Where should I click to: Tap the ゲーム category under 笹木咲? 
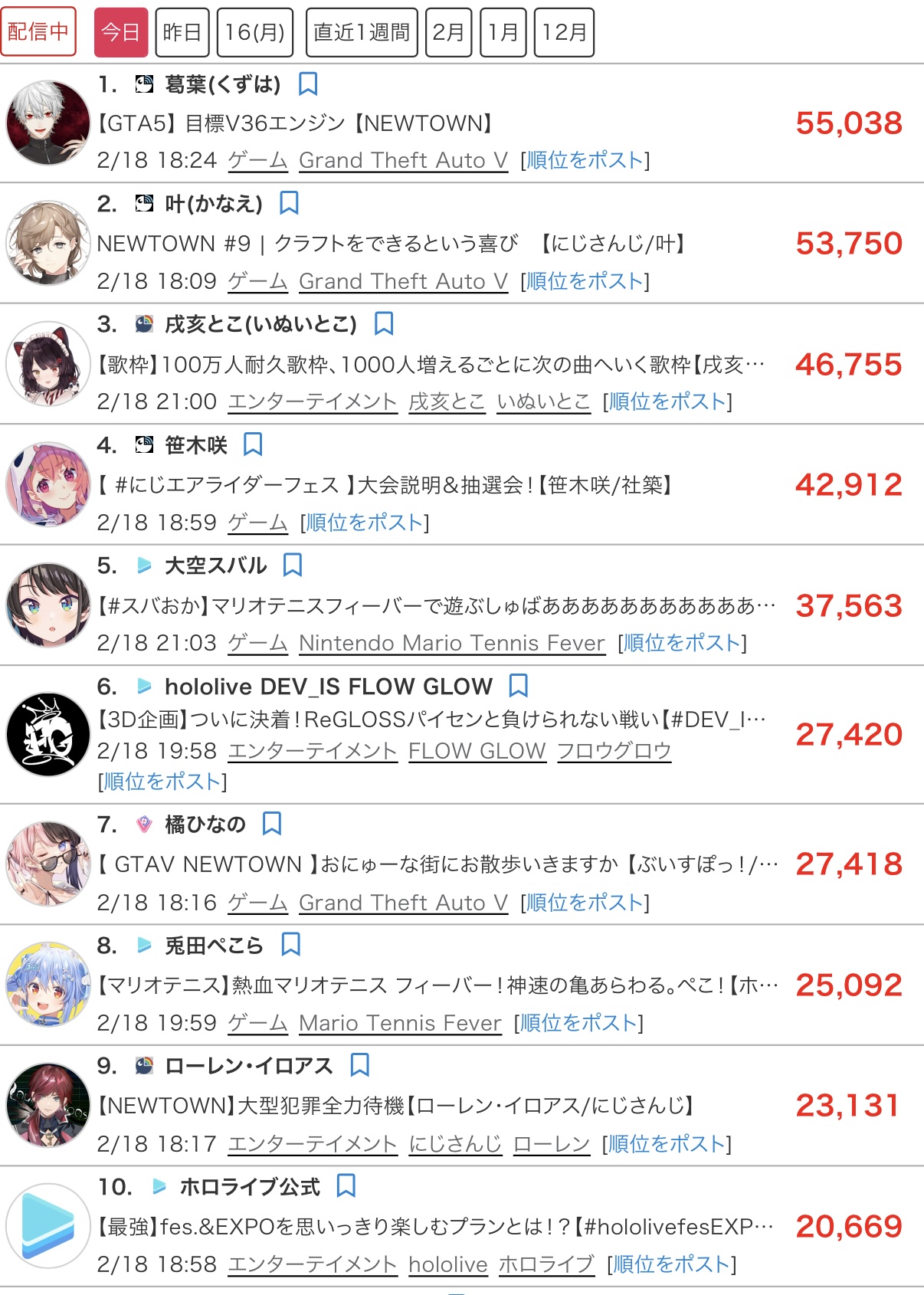tap(257, 523)
